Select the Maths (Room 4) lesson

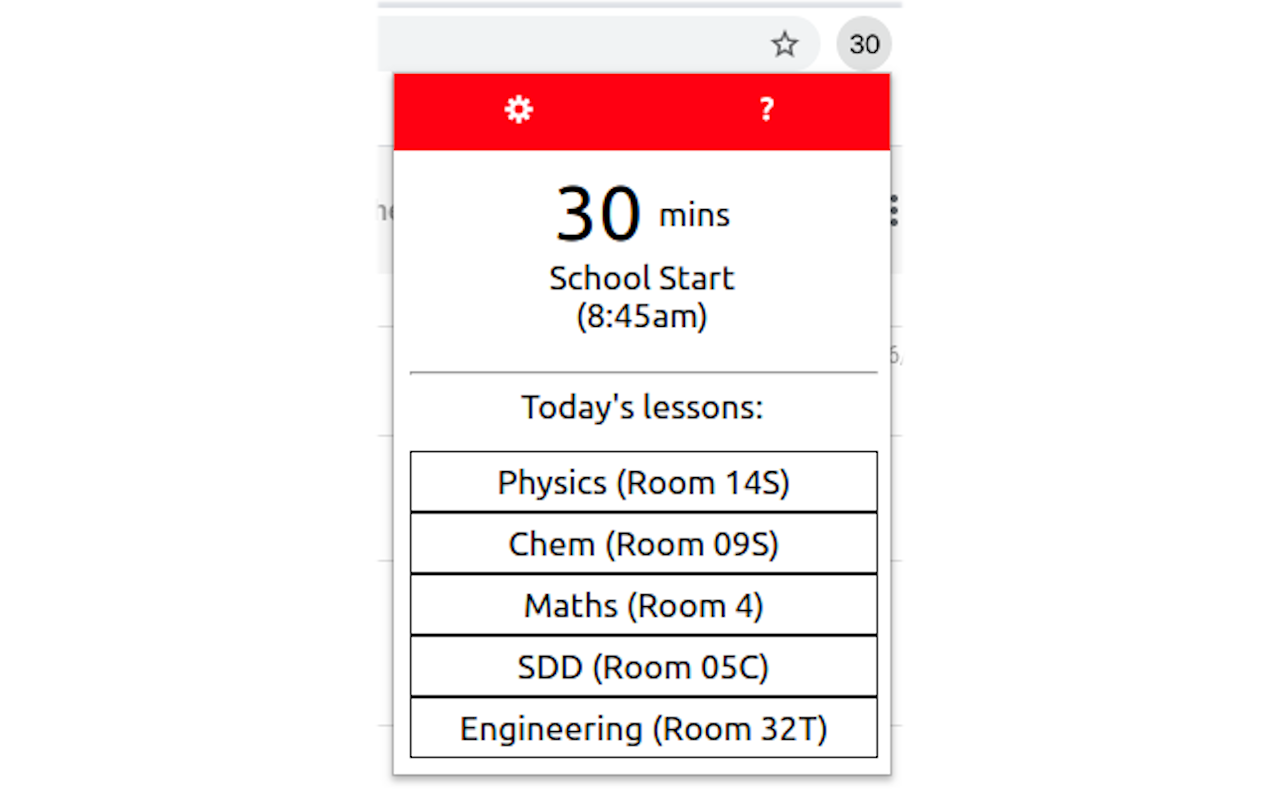tap(643, 606)
